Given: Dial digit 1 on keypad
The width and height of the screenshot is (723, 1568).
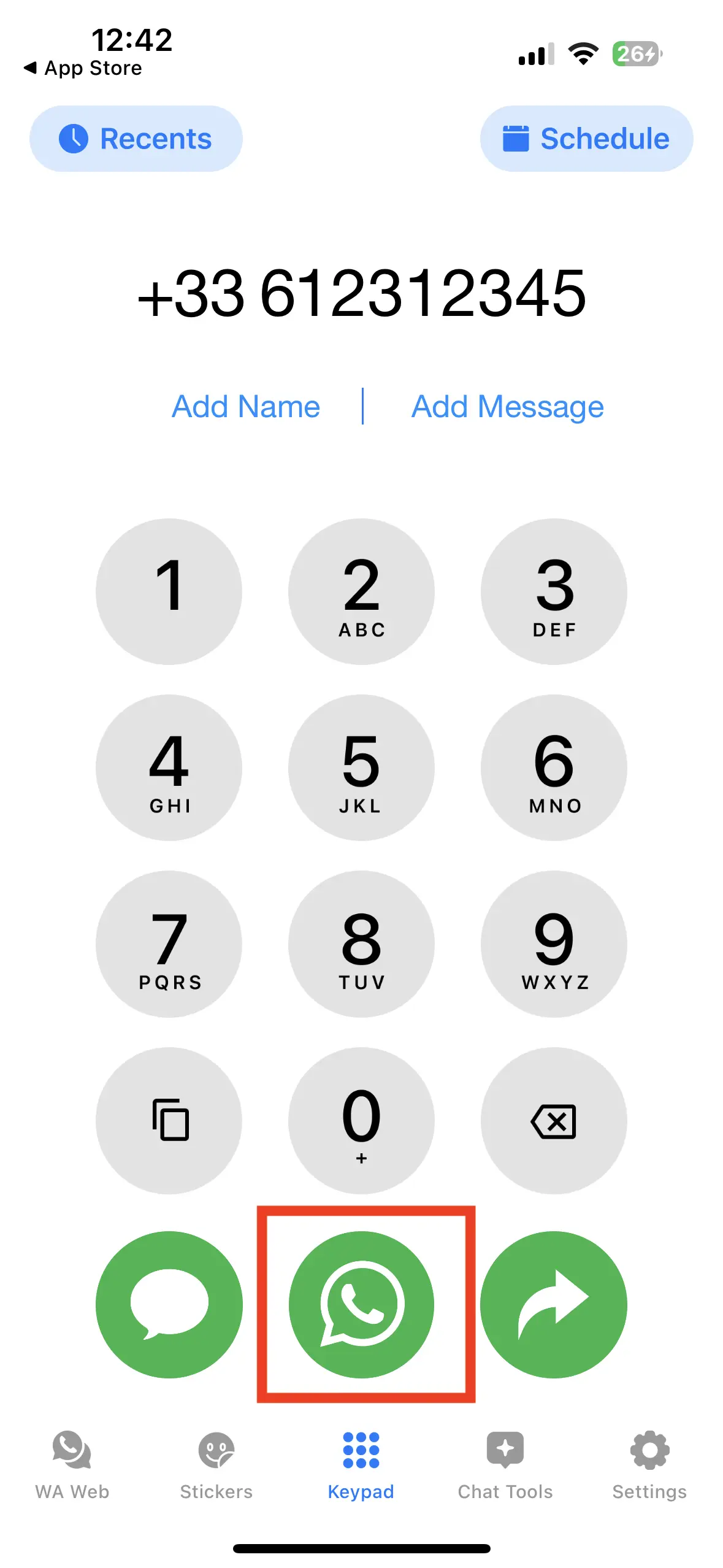Looking at the screenshot, I should pyautogui.click(x=169, y=591).
